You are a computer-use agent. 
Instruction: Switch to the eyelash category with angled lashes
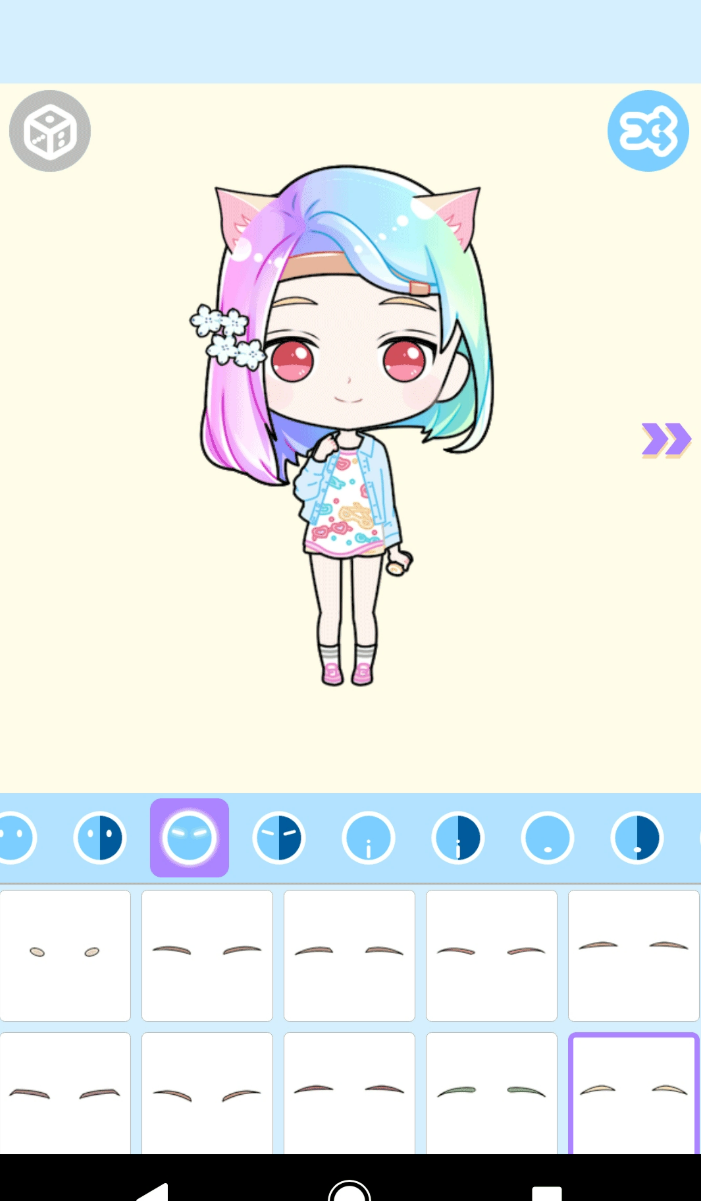279,837
